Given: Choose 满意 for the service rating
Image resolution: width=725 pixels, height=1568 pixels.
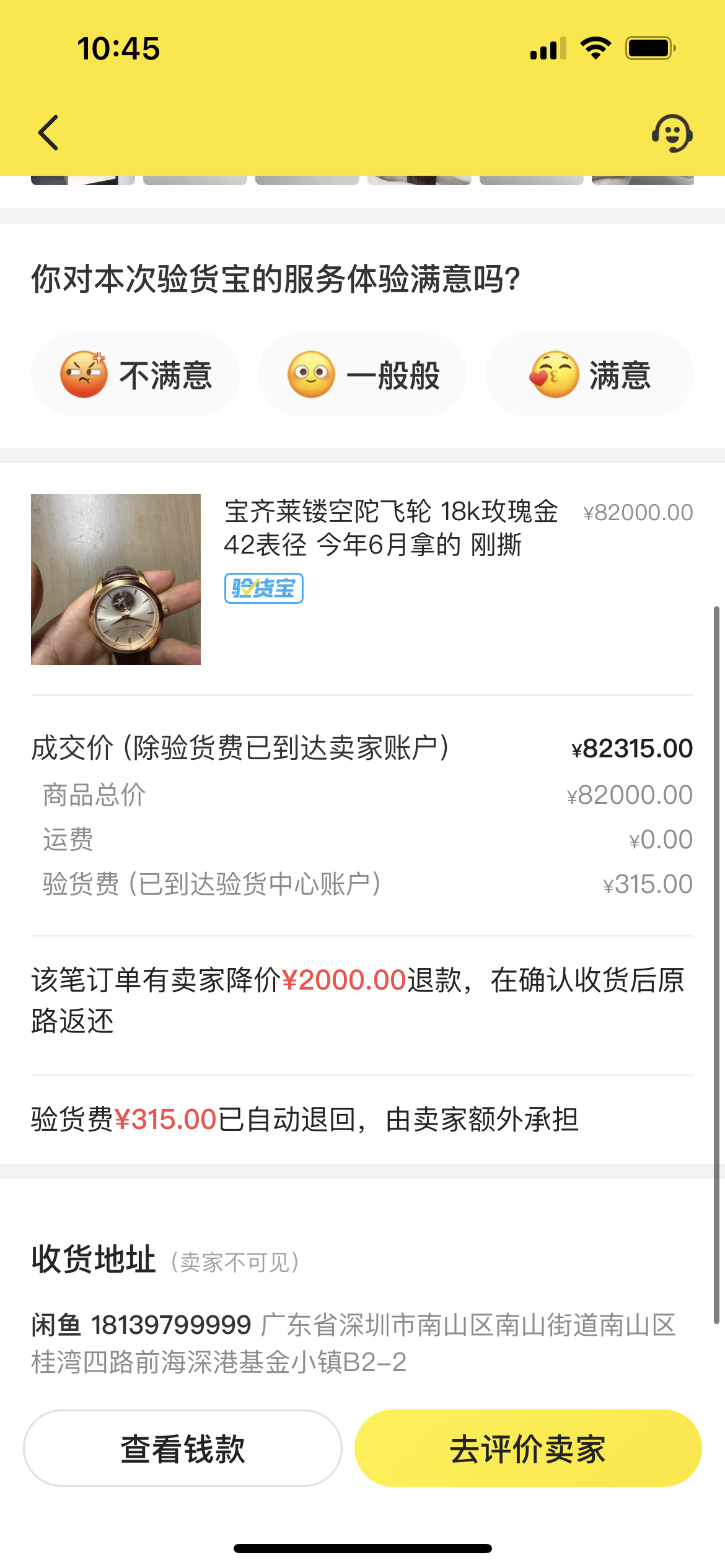Looking at the screenshot, I should [x=589, y=375].
